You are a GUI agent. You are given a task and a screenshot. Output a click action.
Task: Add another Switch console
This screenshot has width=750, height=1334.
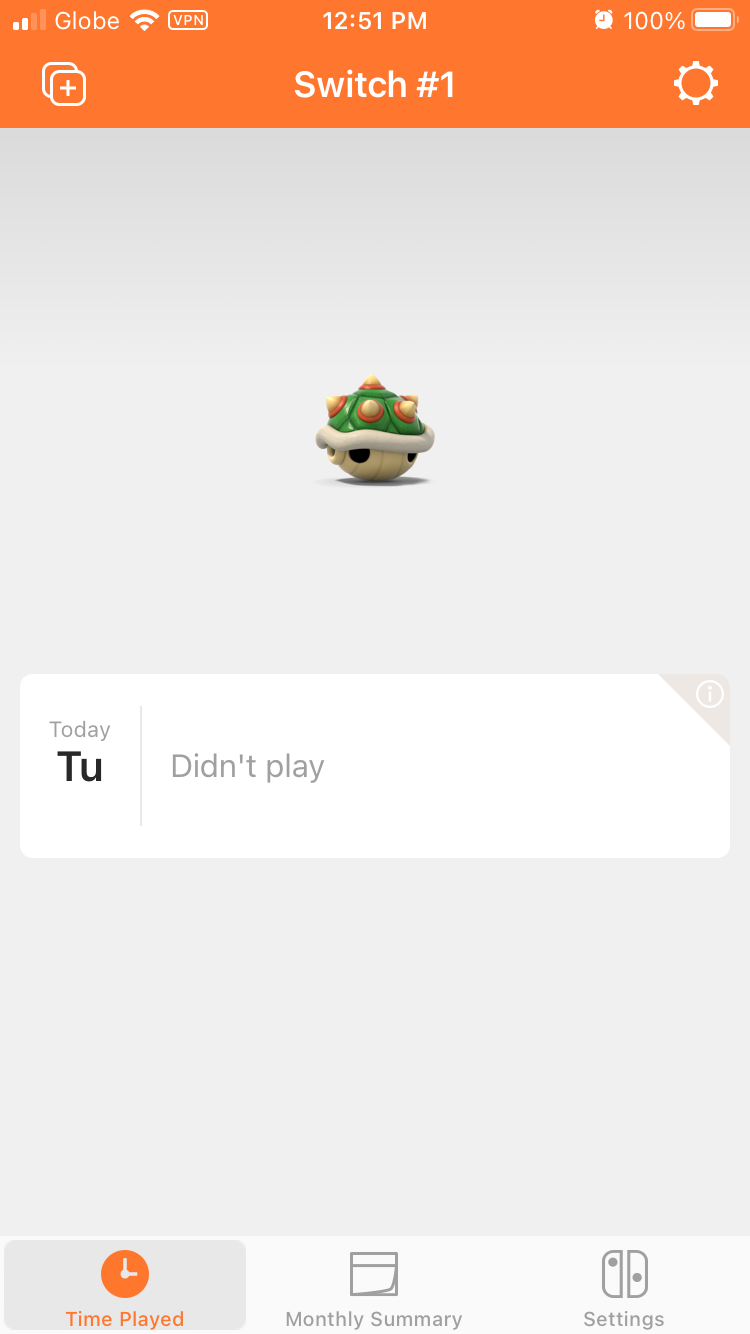tap(64, 85)
